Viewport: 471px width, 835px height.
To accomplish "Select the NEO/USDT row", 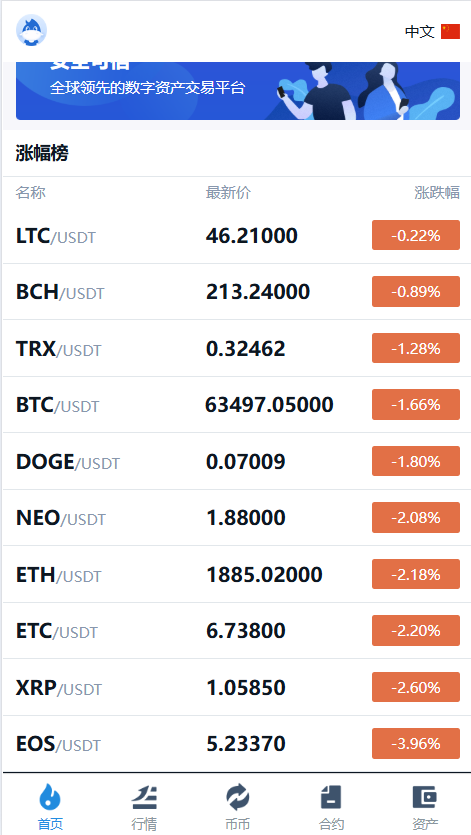I will tap(237, 518).
